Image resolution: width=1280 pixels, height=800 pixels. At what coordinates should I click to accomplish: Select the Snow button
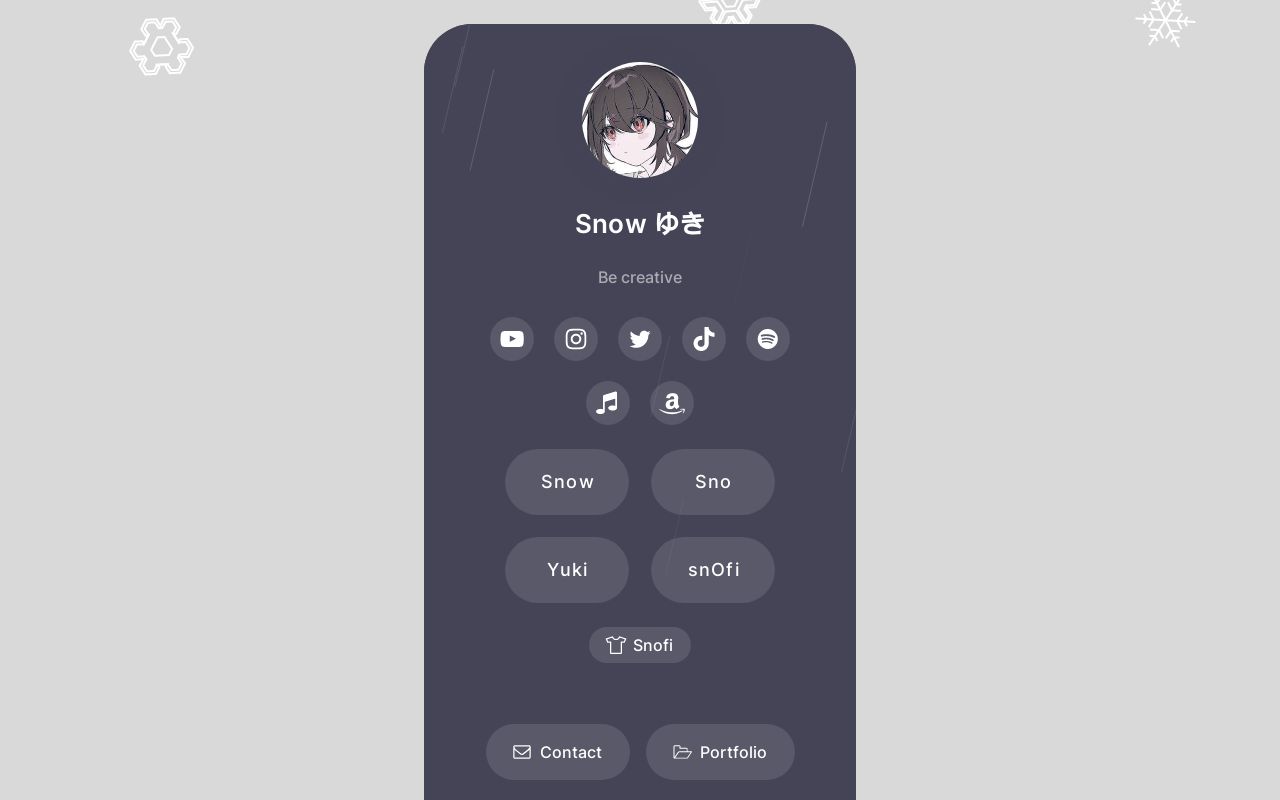567,482
